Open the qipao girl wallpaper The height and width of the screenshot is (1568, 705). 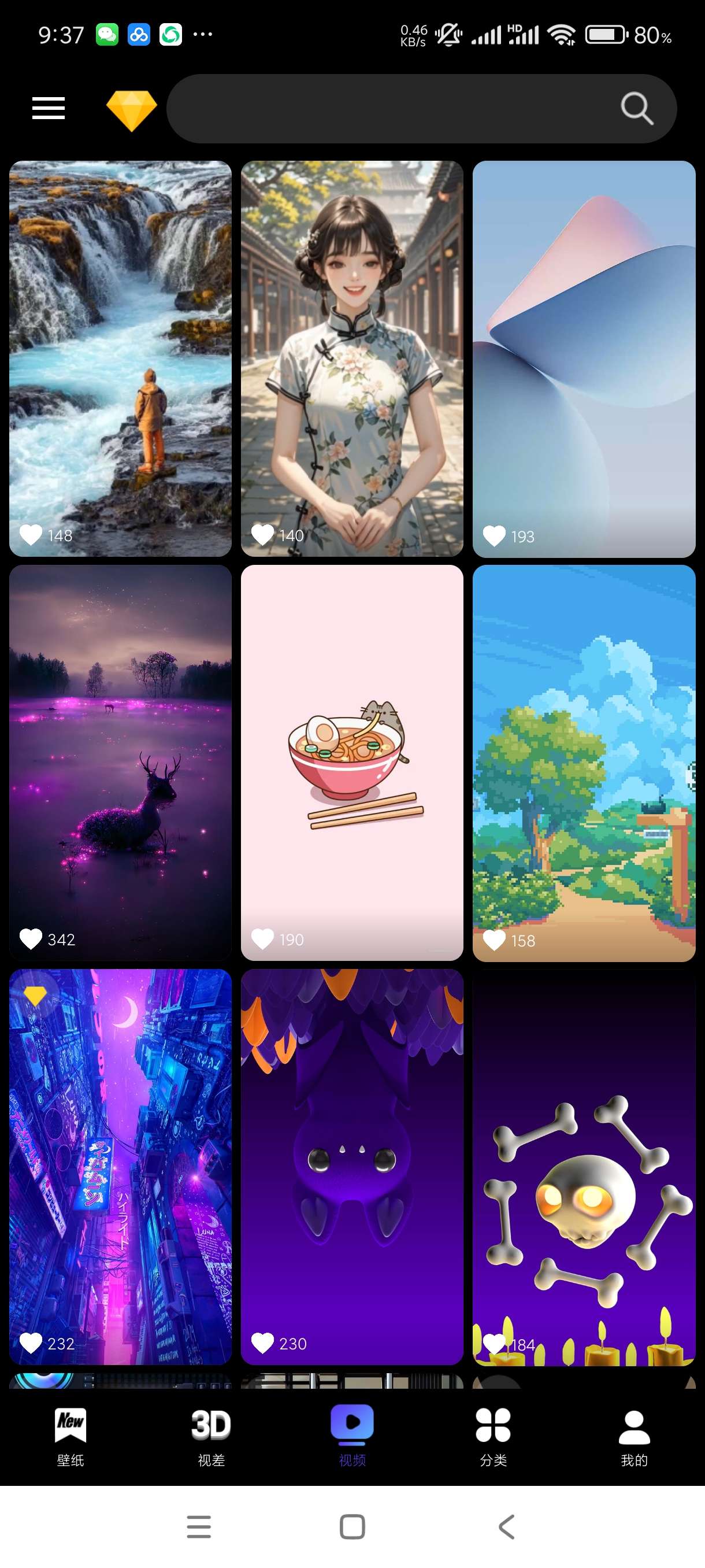351,358
